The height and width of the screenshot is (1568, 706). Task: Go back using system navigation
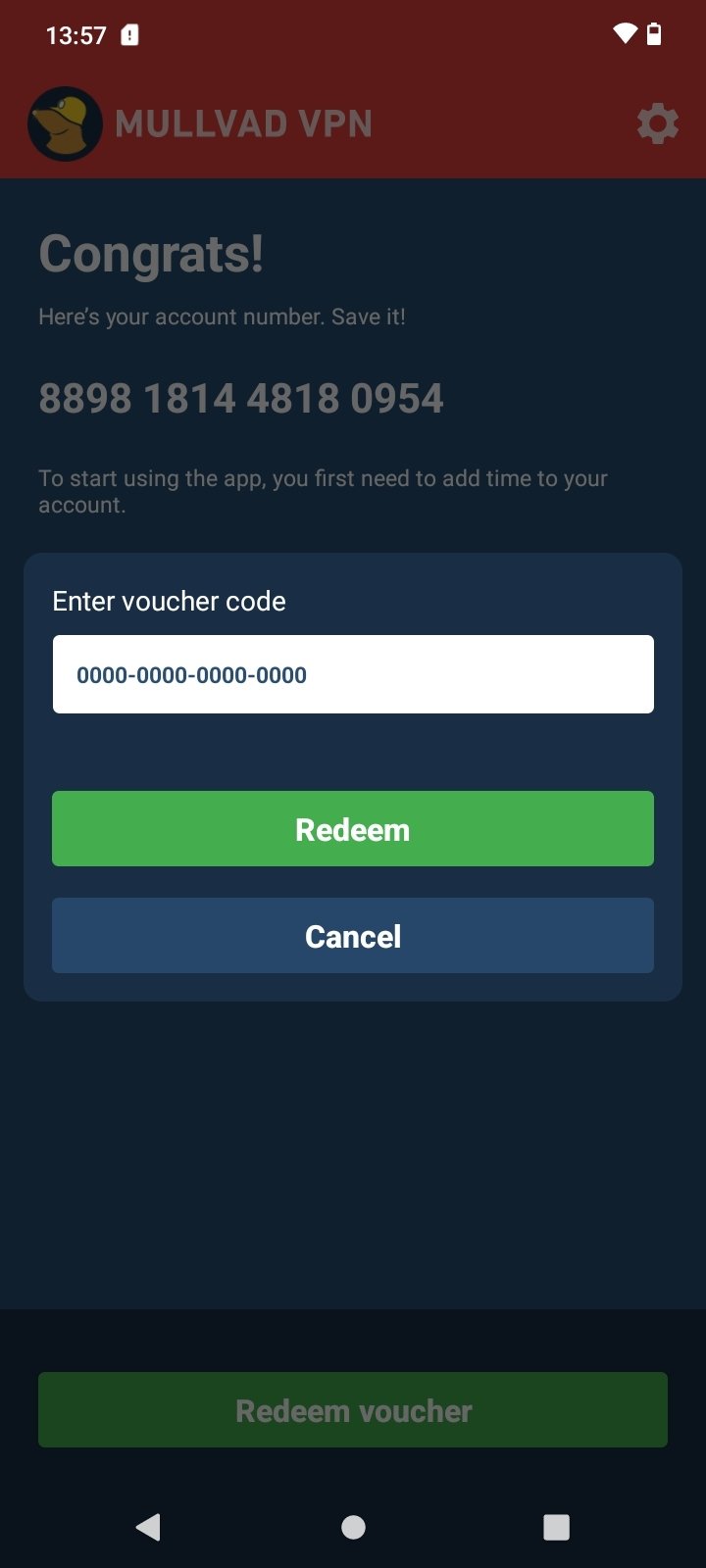(148, 1527)
